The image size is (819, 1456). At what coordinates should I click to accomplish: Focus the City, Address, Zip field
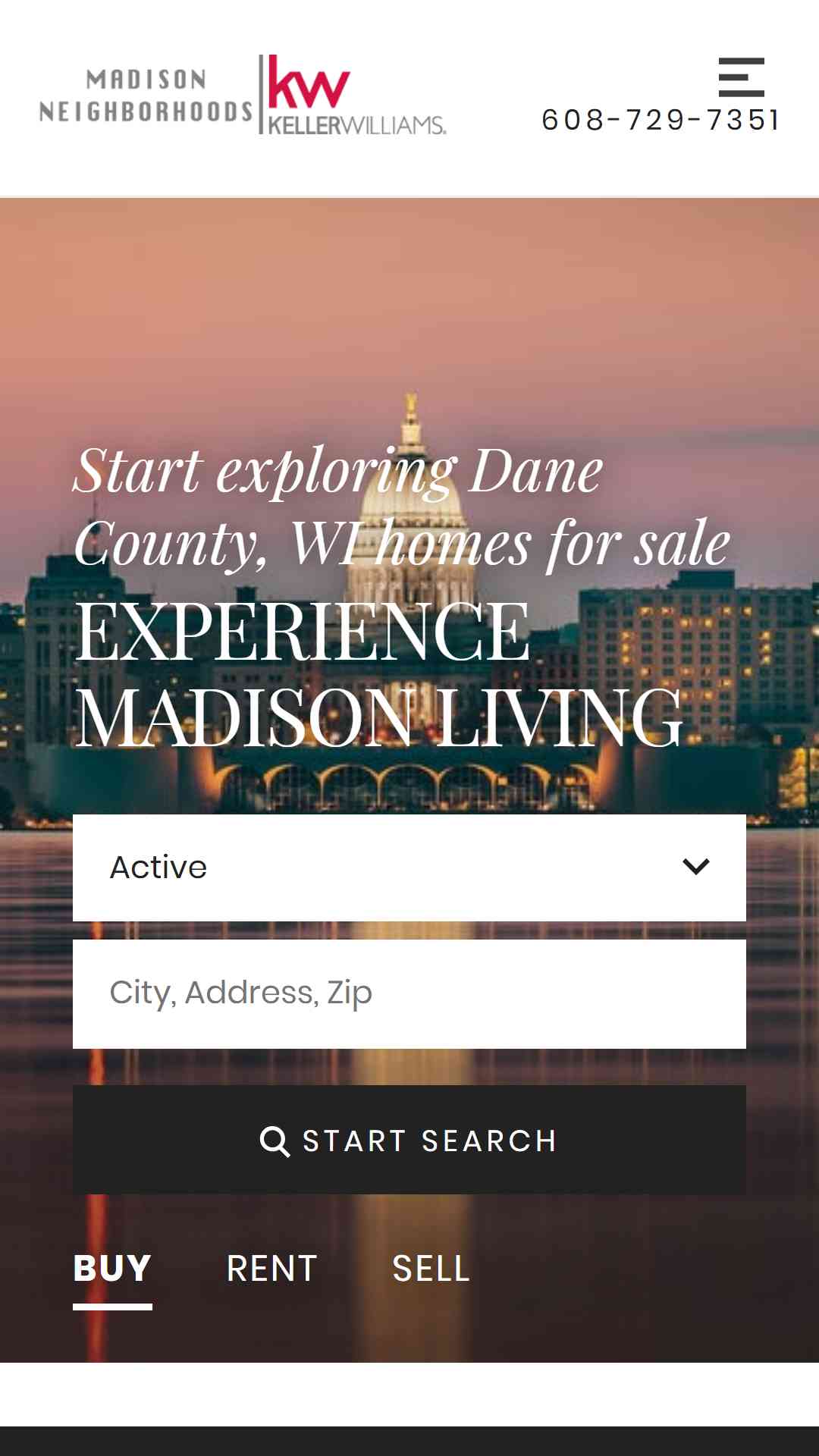pyautogui.click(x=409, y=993)
